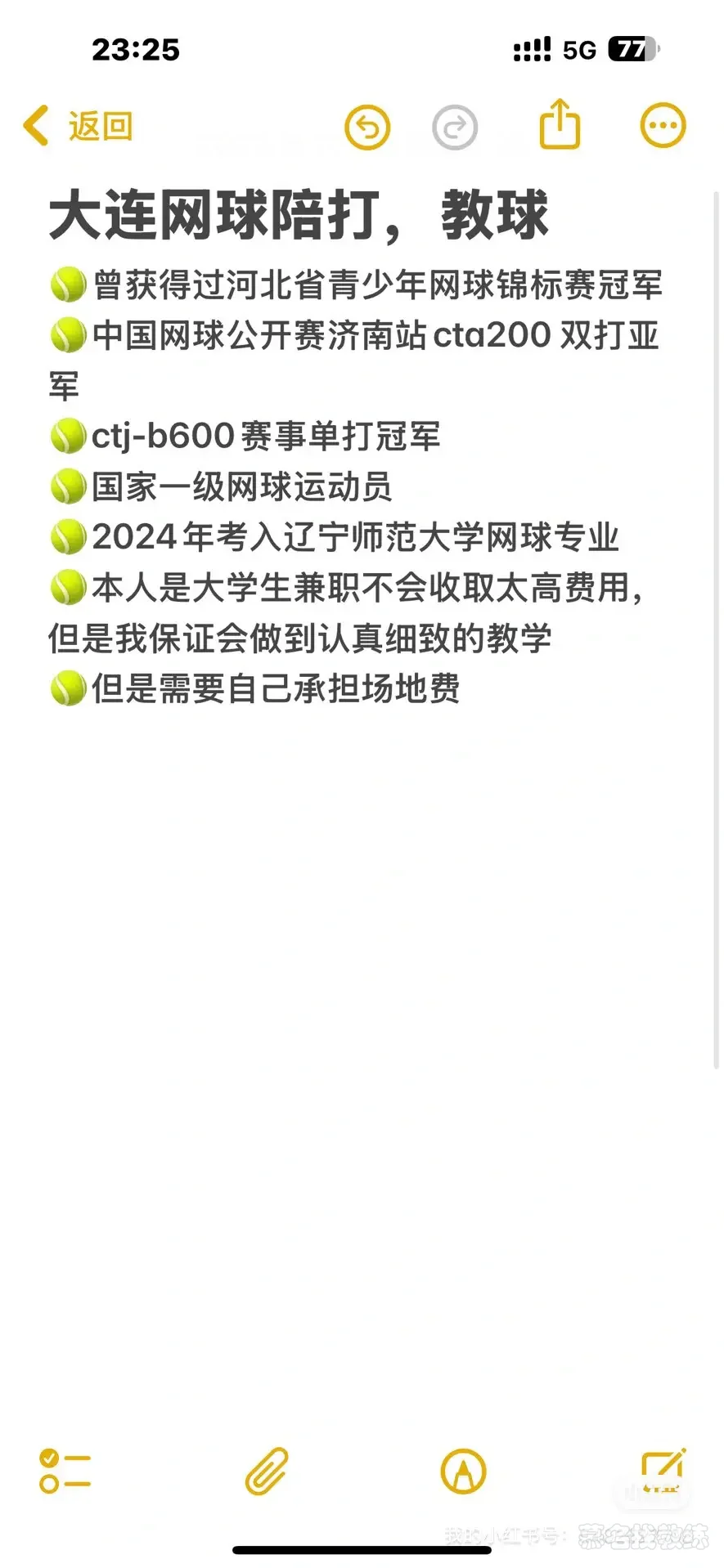Undo the last edit

click(x=367, y=128)
